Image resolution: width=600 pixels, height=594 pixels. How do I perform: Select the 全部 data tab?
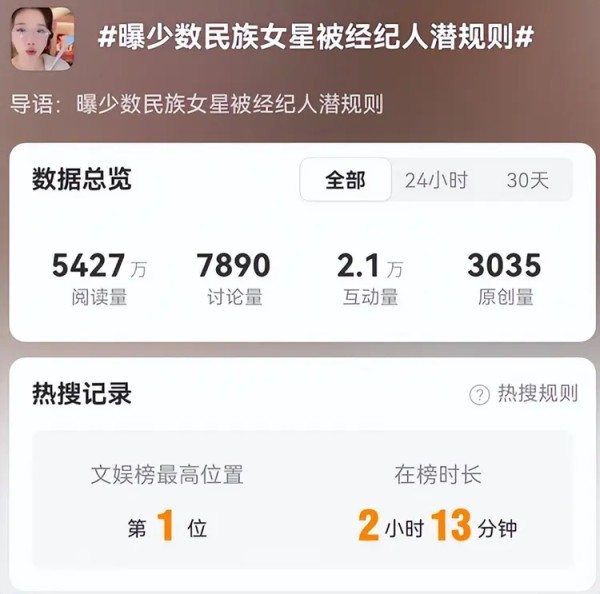pos(345,181)
